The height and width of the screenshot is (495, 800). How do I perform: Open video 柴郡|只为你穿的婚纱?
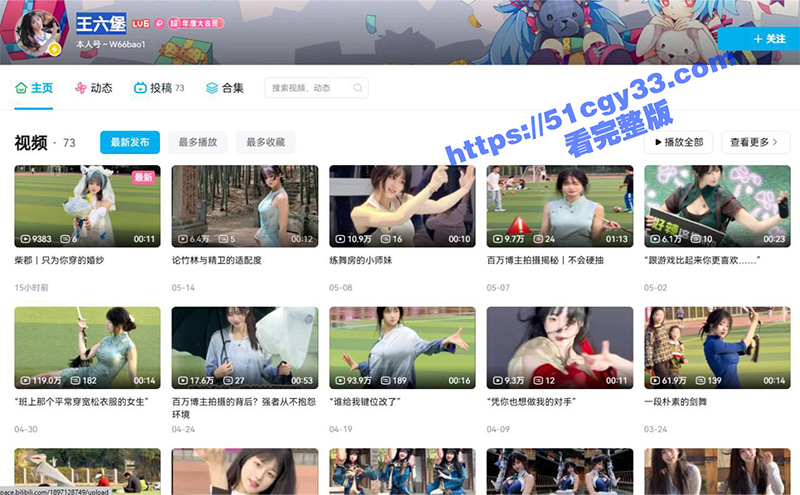87,206
